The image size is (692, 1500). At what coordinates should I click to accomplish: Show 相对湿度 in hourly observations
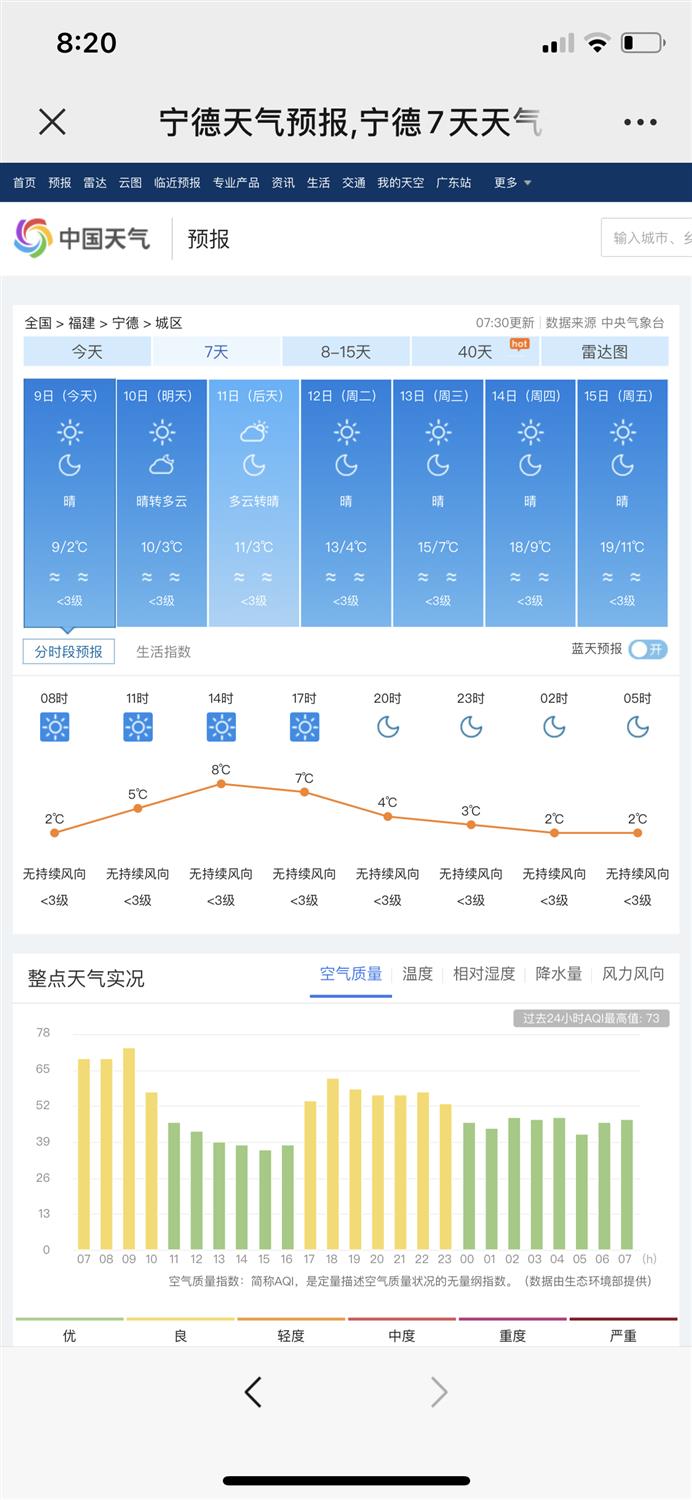pos(484,974)
